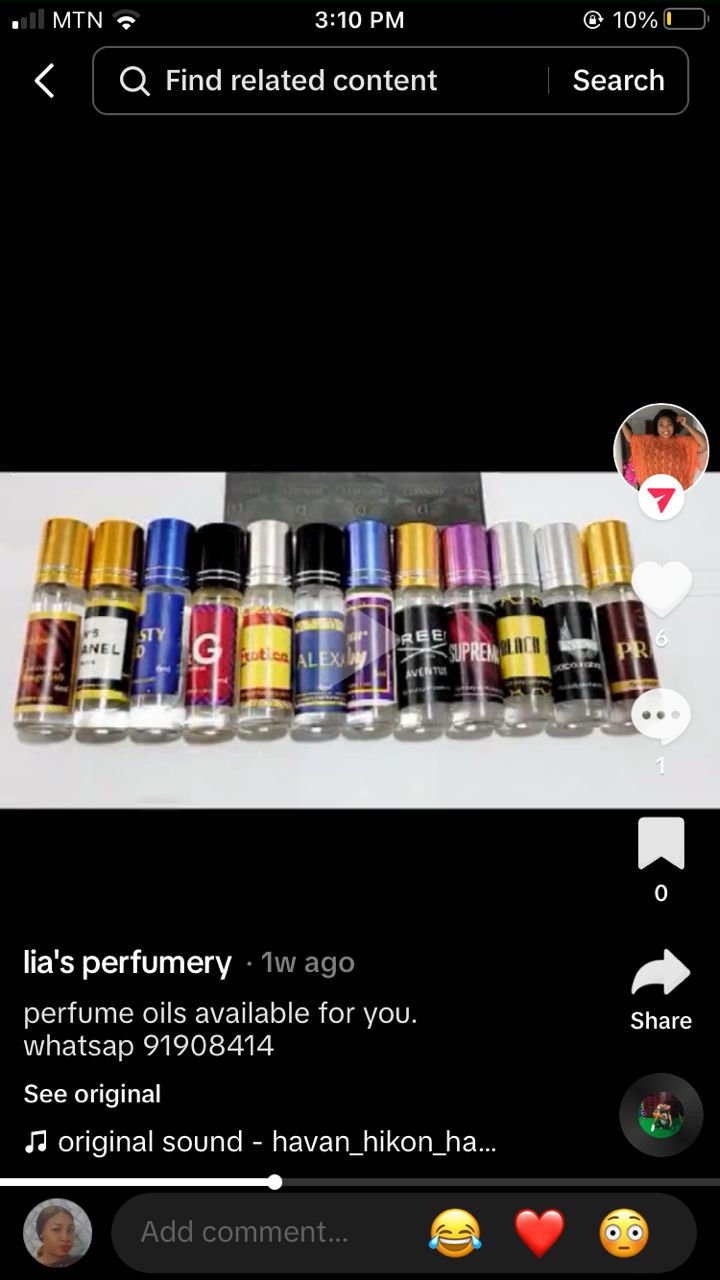
Task: Bookmark the video with the save icon
Action: pyautogui.click(x=661, y=842)
